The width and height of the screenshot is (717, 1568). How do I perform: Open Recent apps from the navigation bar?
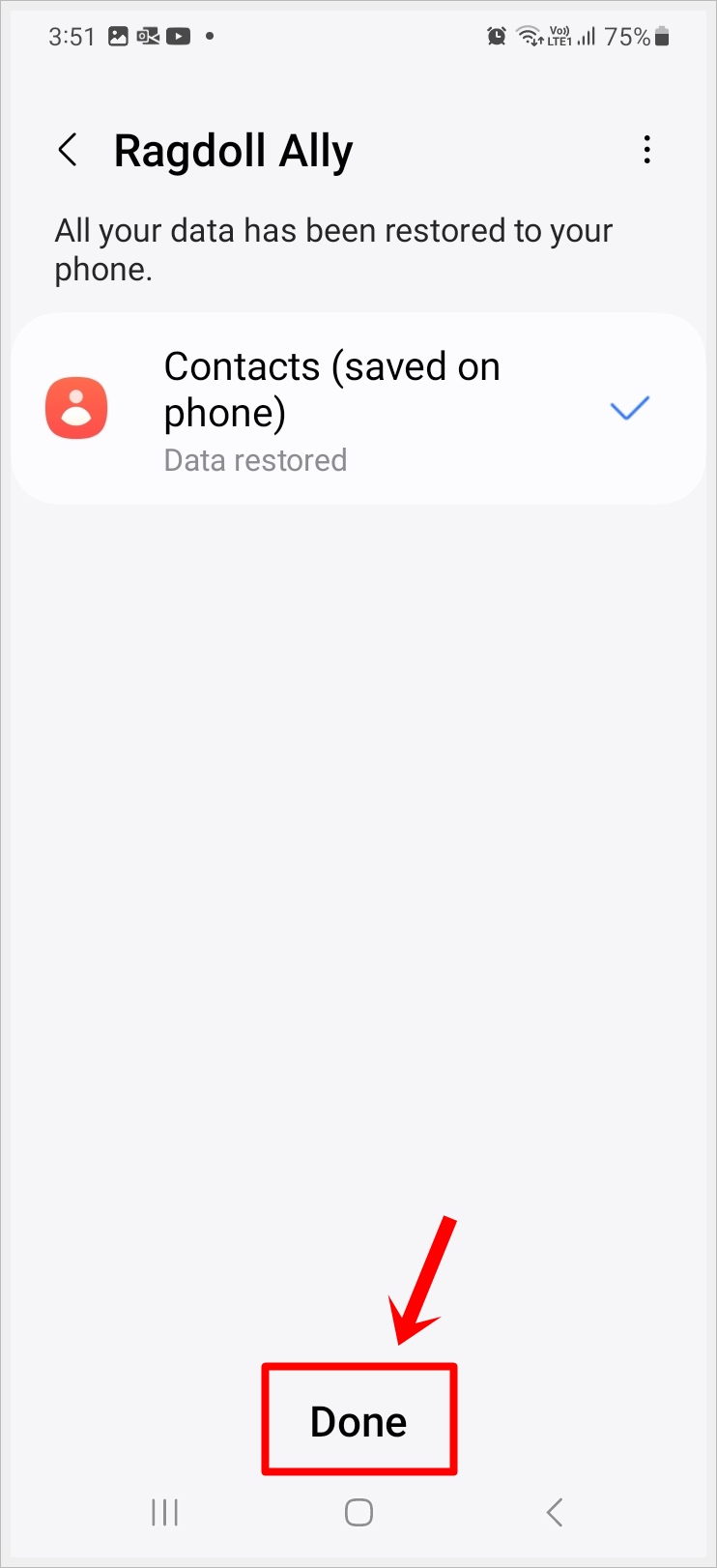[x=164, y=1513]
